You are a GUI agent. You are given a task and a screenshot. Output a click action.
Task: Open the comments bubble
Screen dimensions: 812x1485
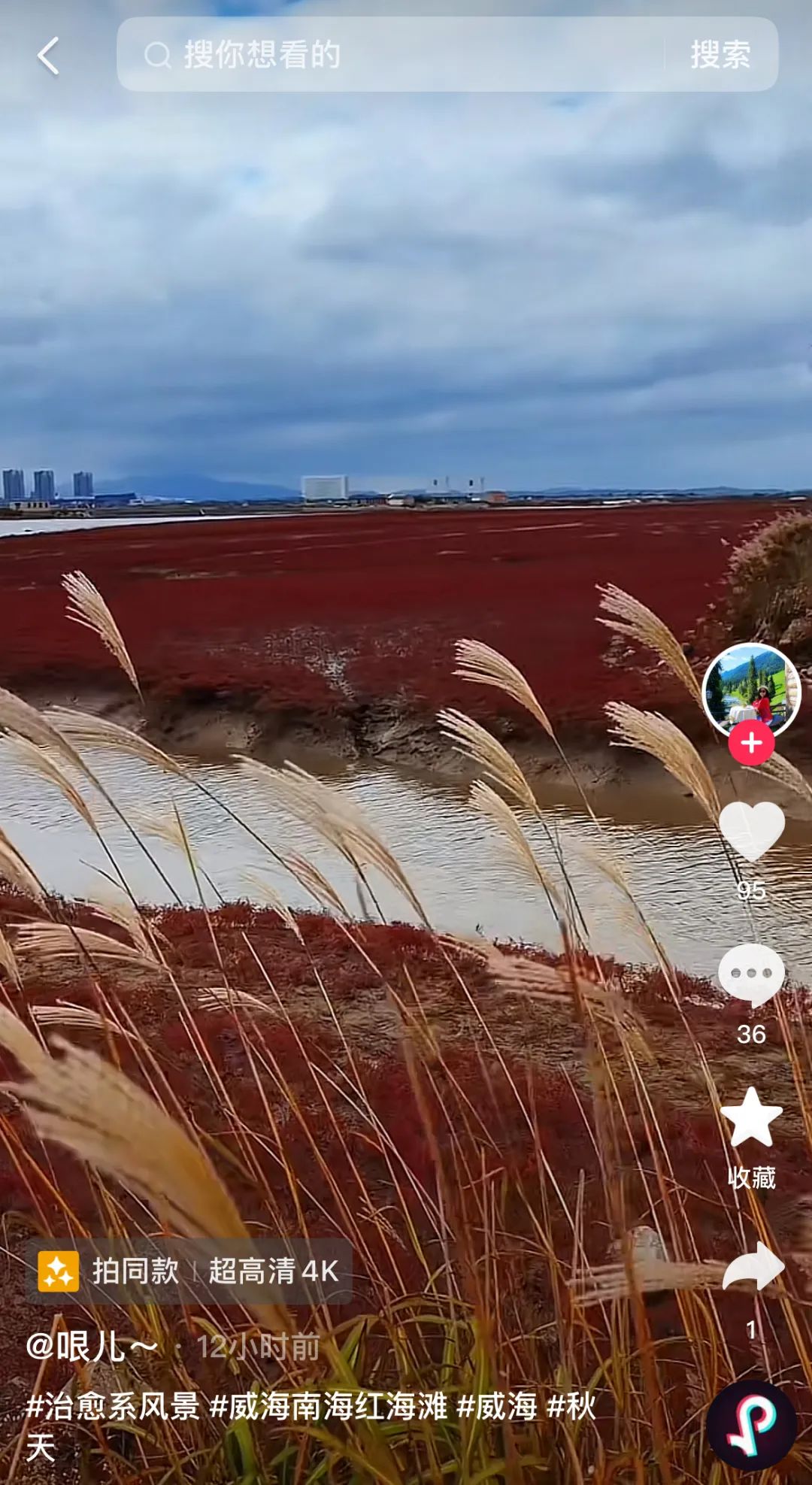pyautogui.click(x=751, y=974)
